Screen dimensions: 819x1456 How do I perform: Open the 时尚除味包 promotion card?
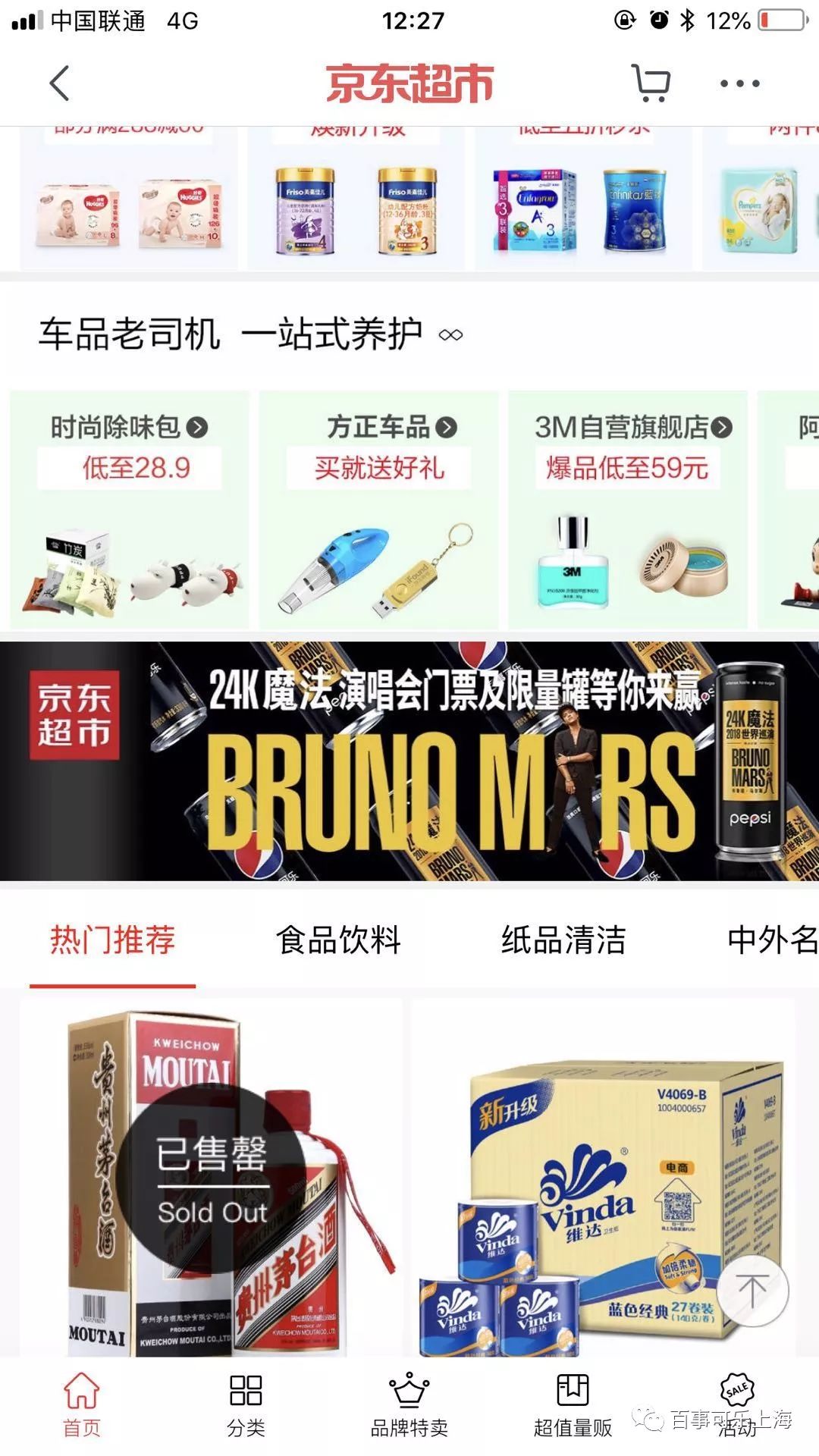(x=129, y=510)
